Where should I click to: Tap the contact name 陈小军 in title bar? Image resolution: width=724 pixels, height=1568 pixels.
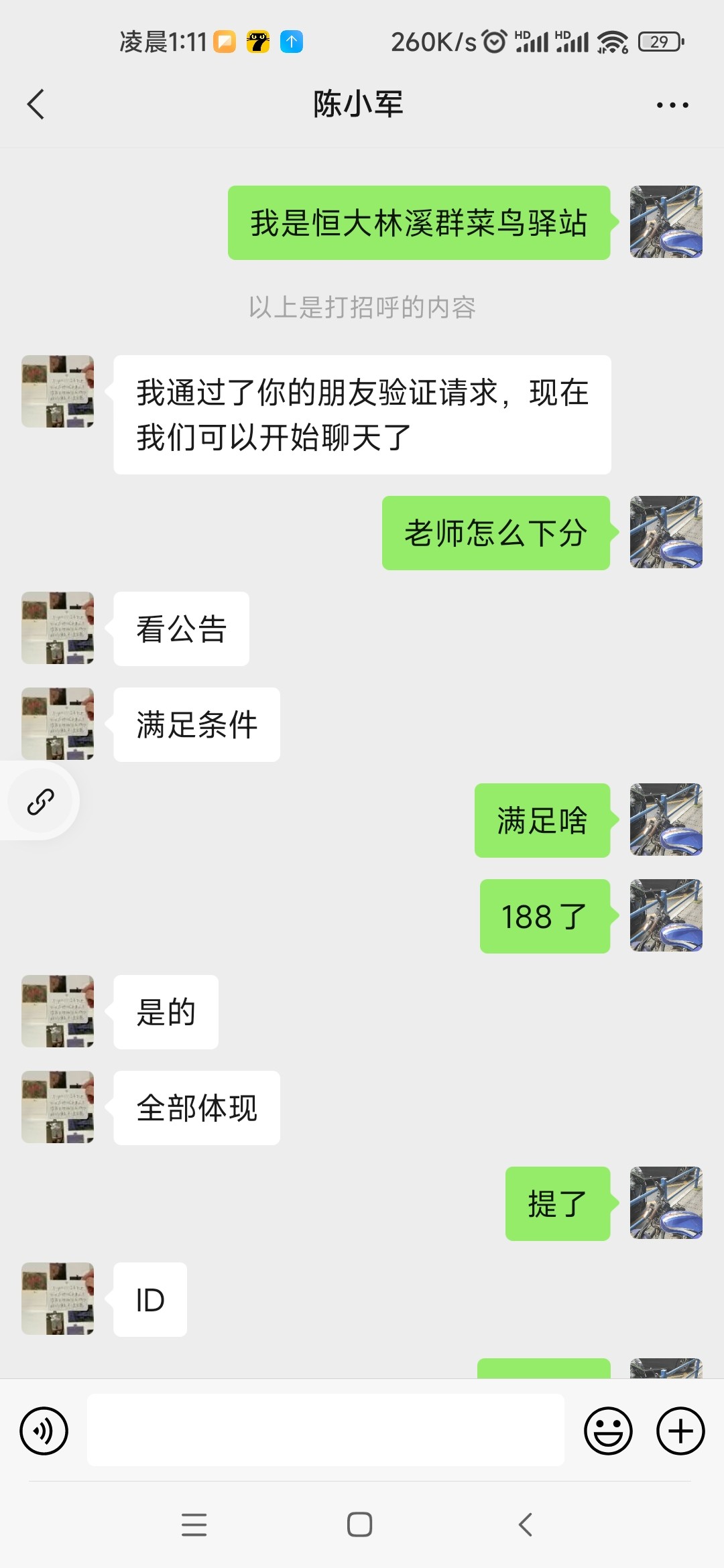359,104
